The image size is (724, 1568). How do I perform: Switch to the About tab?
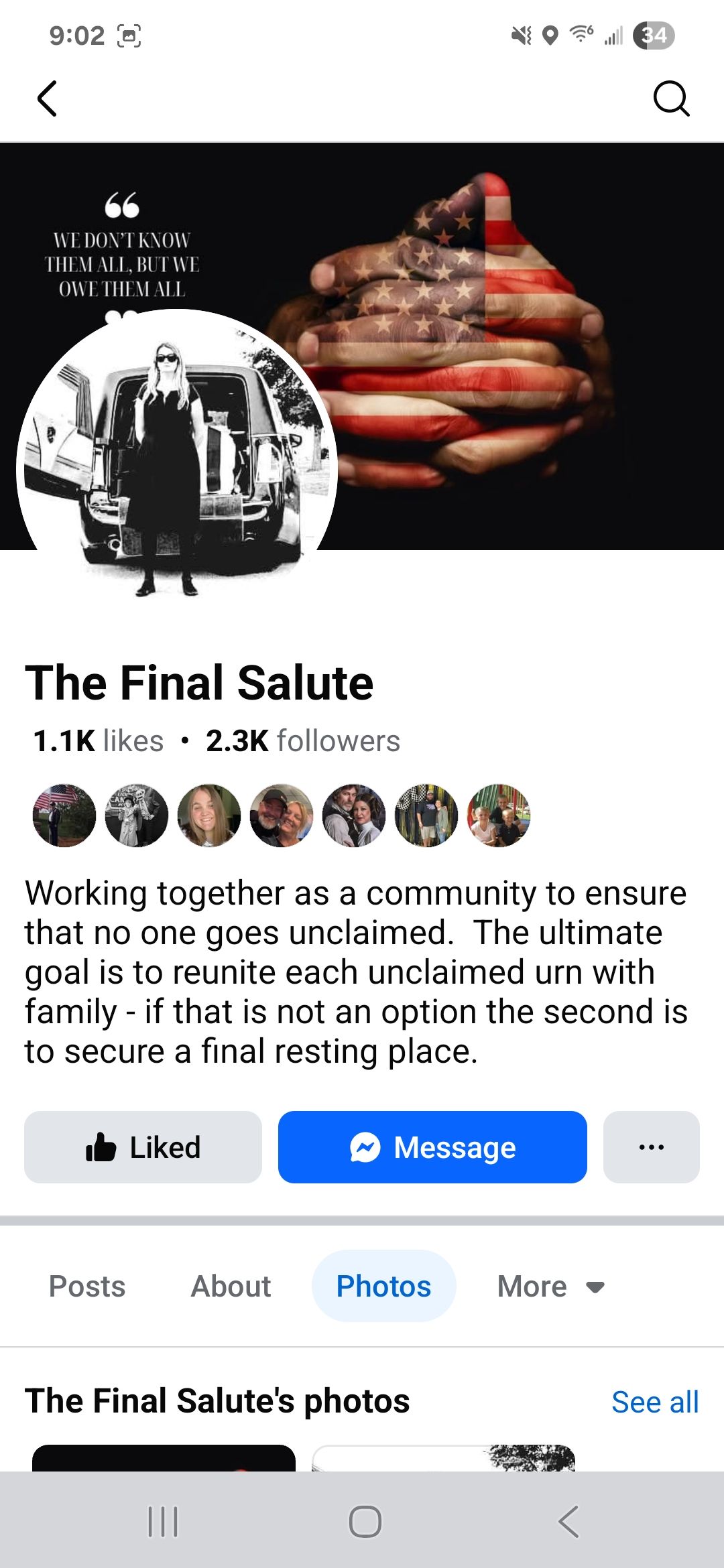(x=231, y=1286)
